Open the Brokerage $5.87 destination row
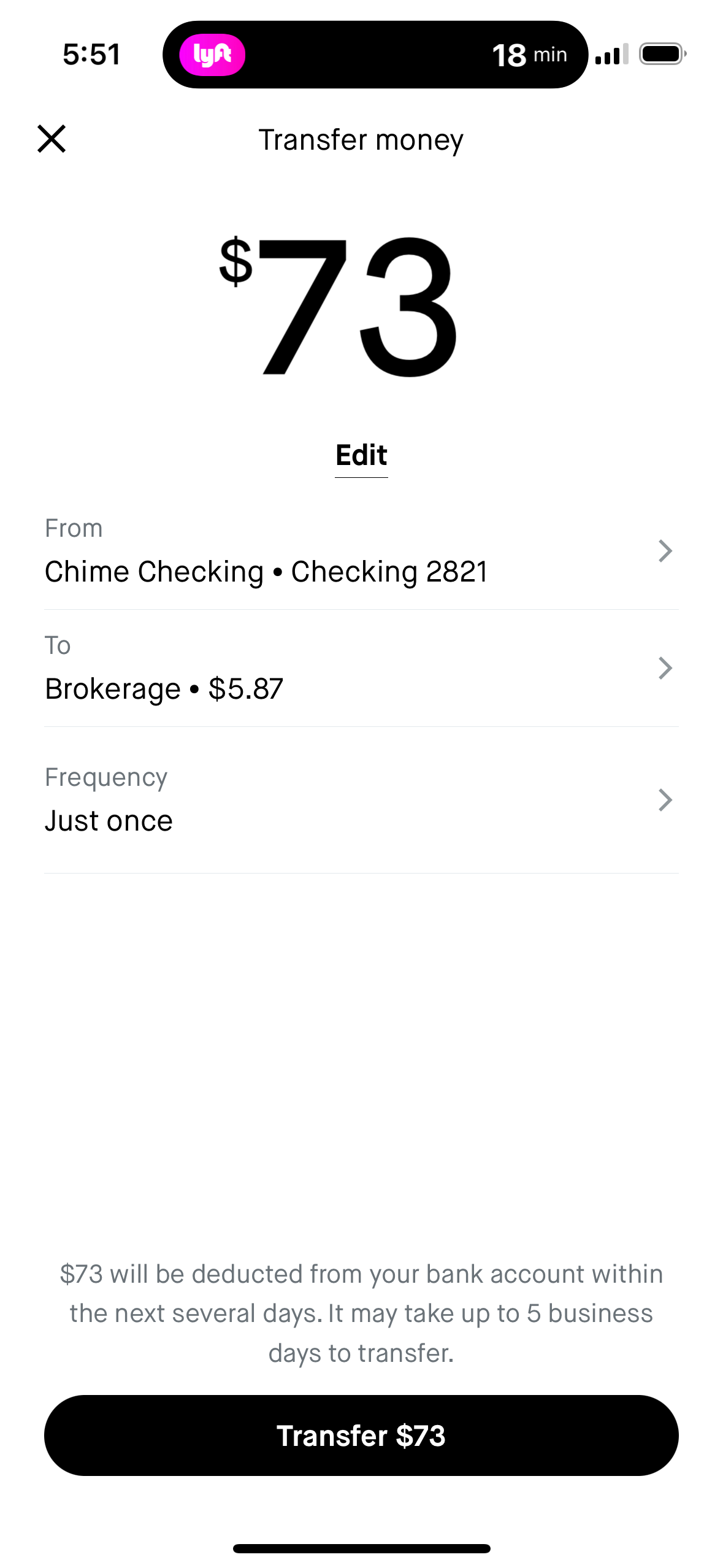 tap(164, 688)
